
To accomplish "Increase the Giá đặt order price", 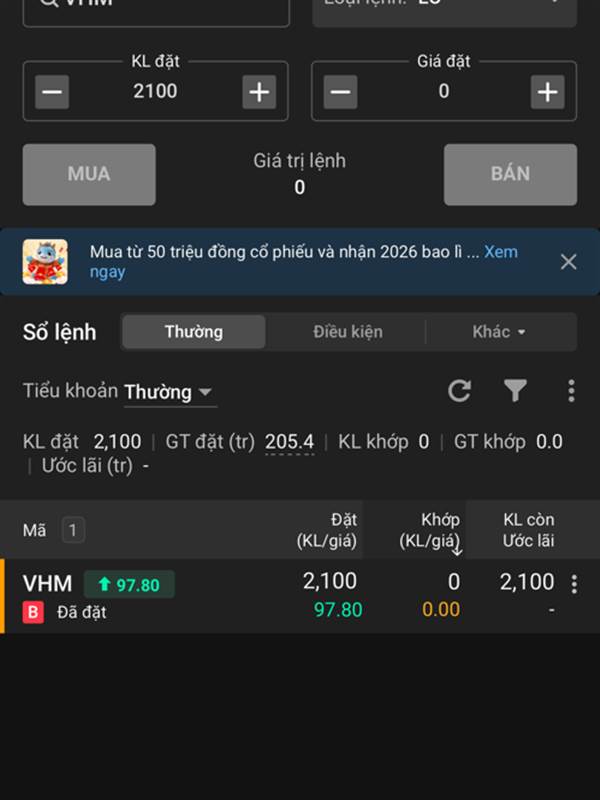I will click(x=547, y=92).
